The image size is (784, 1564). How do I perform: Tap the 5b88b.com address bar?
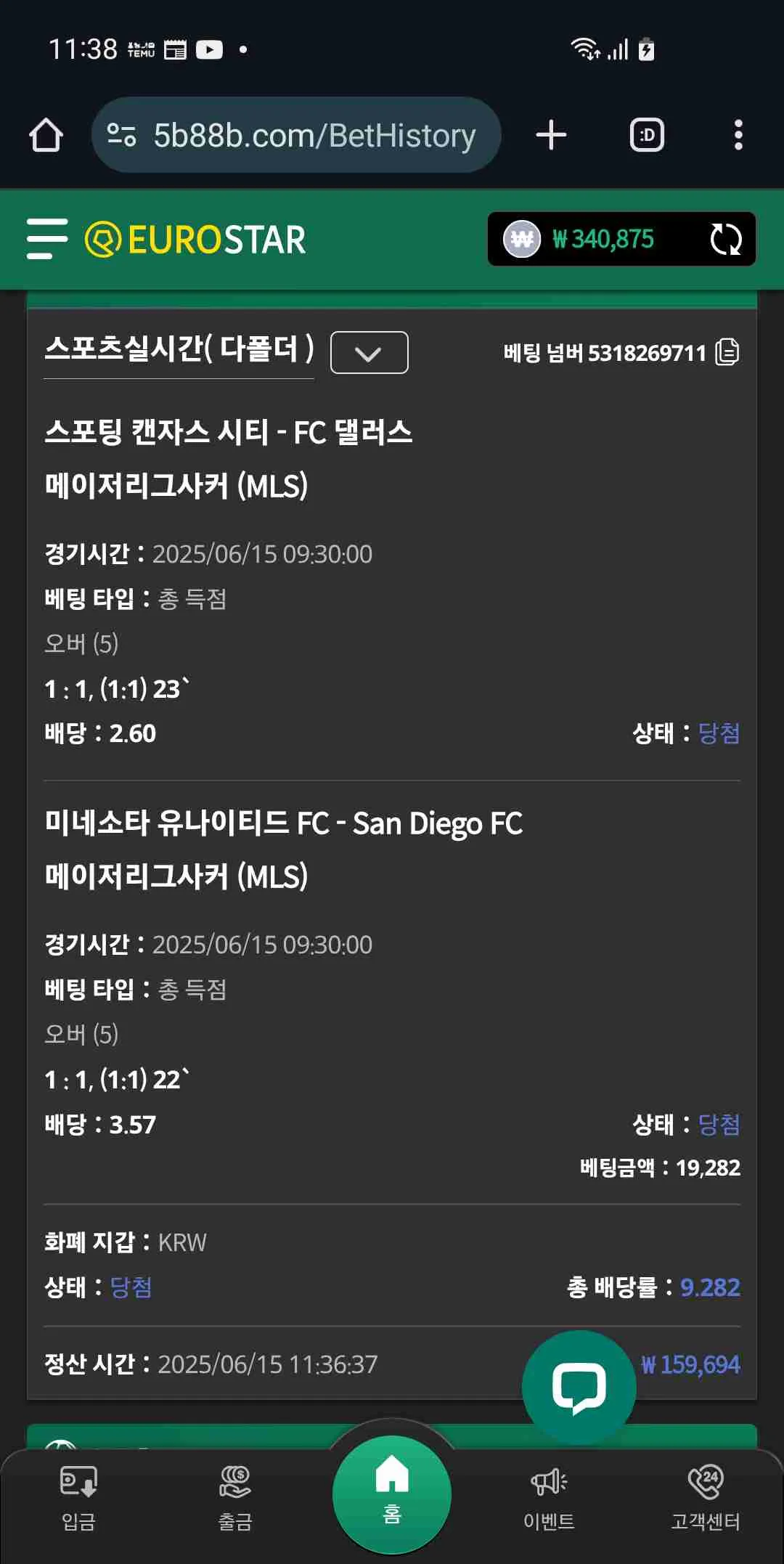(296, 135)
